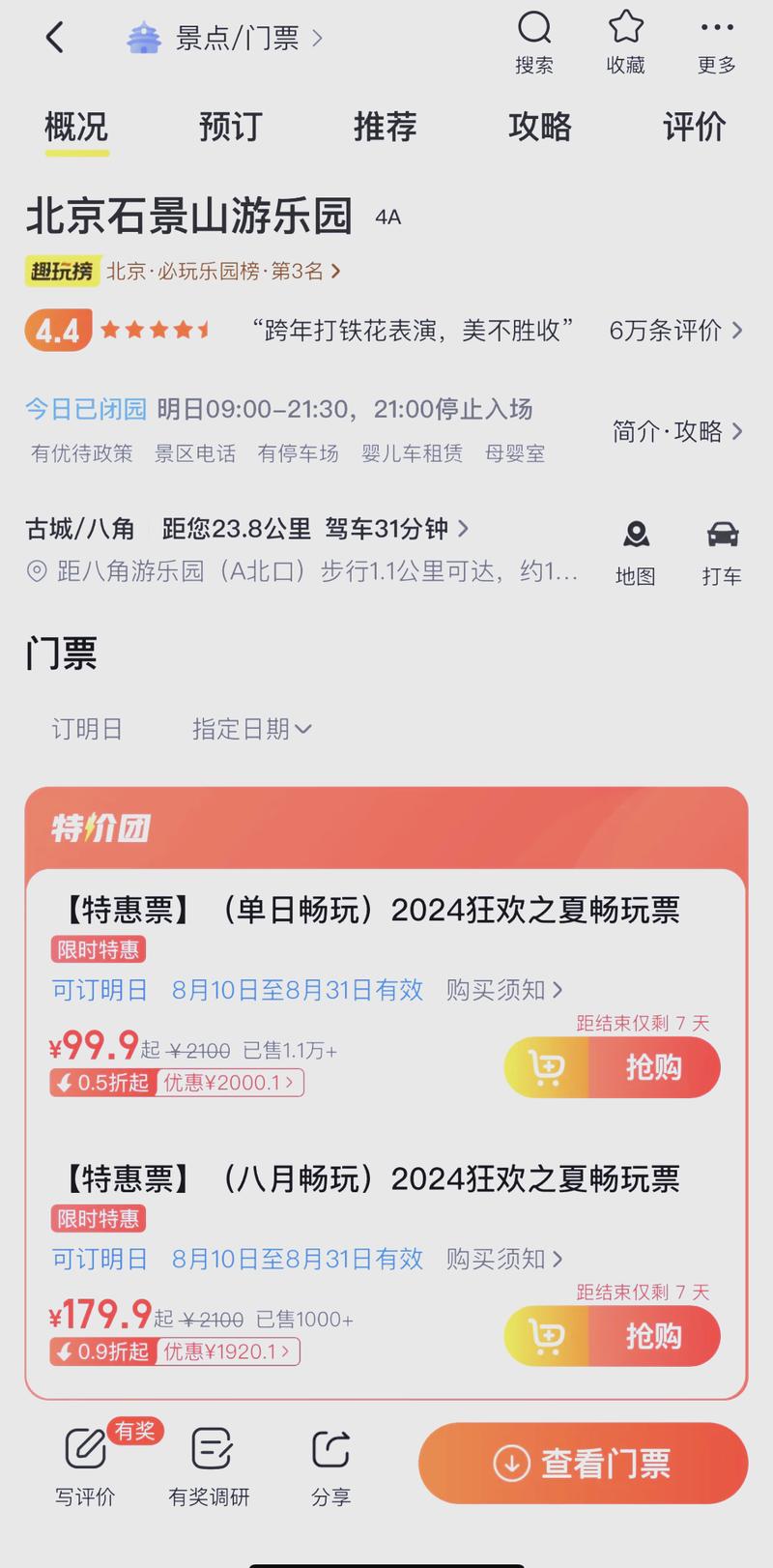Share this attraction via 分享
The height and width of the screenshot is (1568, 773).
[330, 1466]
